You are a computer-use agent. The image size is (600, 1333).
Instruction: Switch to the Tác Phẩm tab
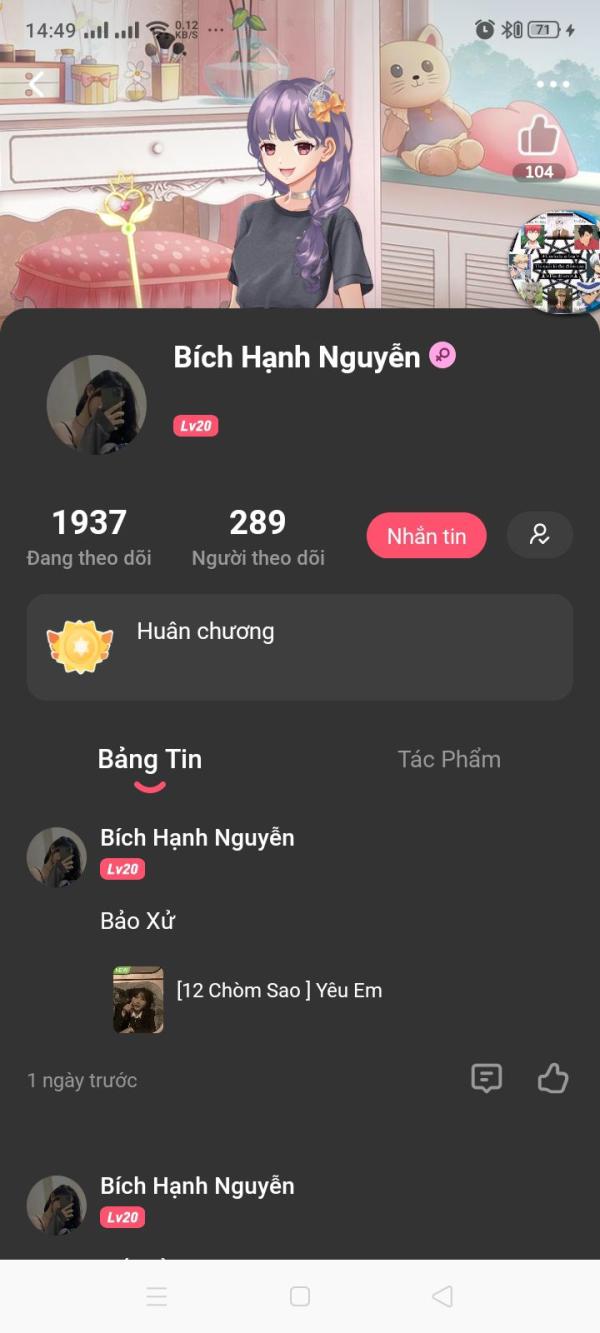(x=449, y=759)
